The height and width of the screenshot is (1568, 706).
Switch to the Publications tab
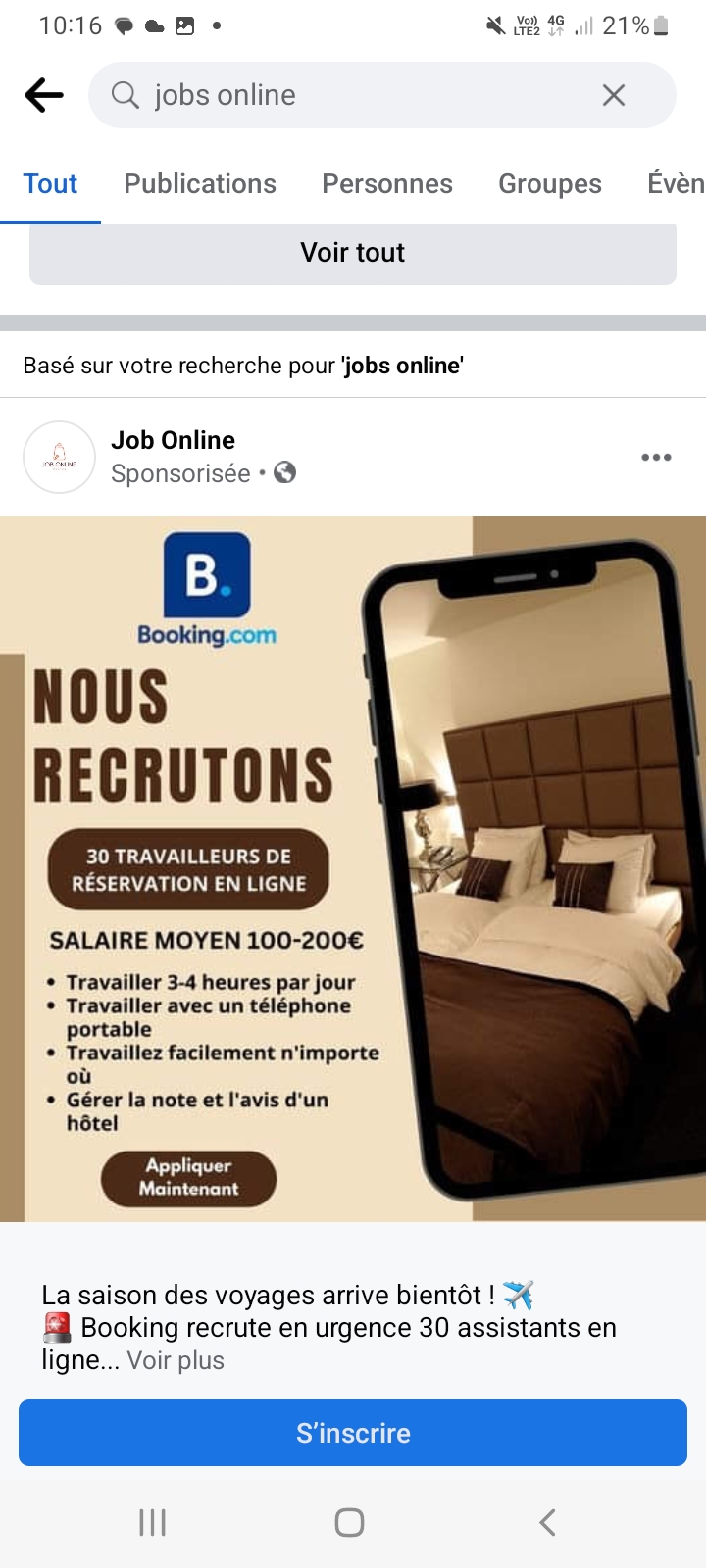(200, 184)
